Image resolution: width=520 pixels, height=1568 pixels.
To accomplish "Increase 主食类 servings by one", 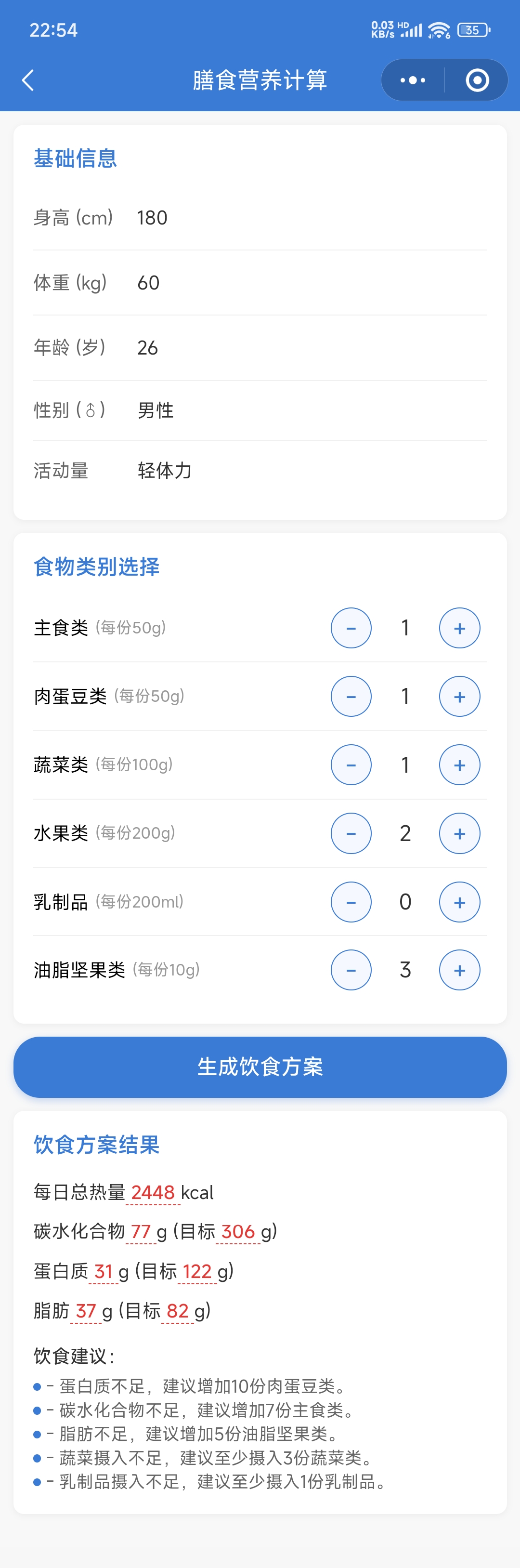I will pyautogui.click(x=459, y=628).
